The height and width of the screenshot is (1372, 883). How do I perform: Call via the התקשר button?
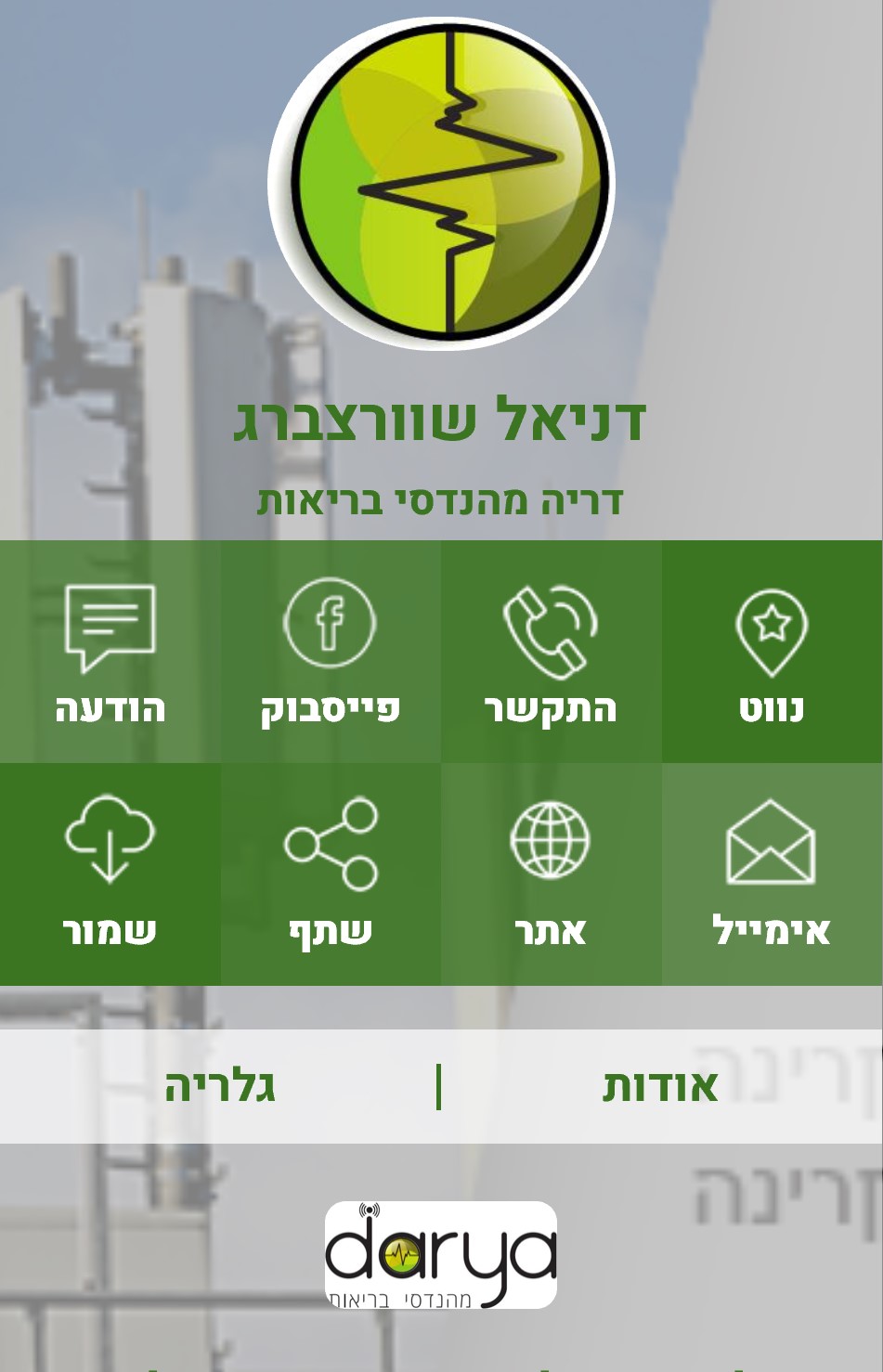pos(551,652)
